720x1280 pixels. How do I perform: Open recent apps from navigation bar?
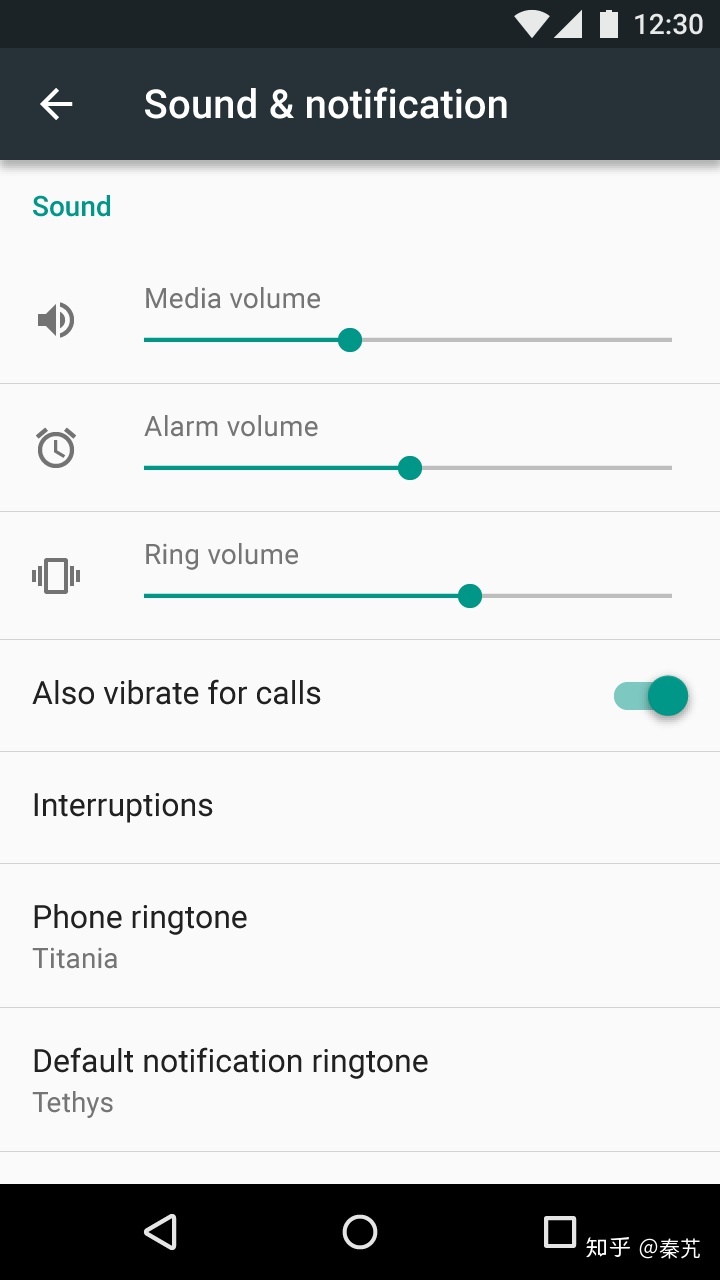(560, 1232)
